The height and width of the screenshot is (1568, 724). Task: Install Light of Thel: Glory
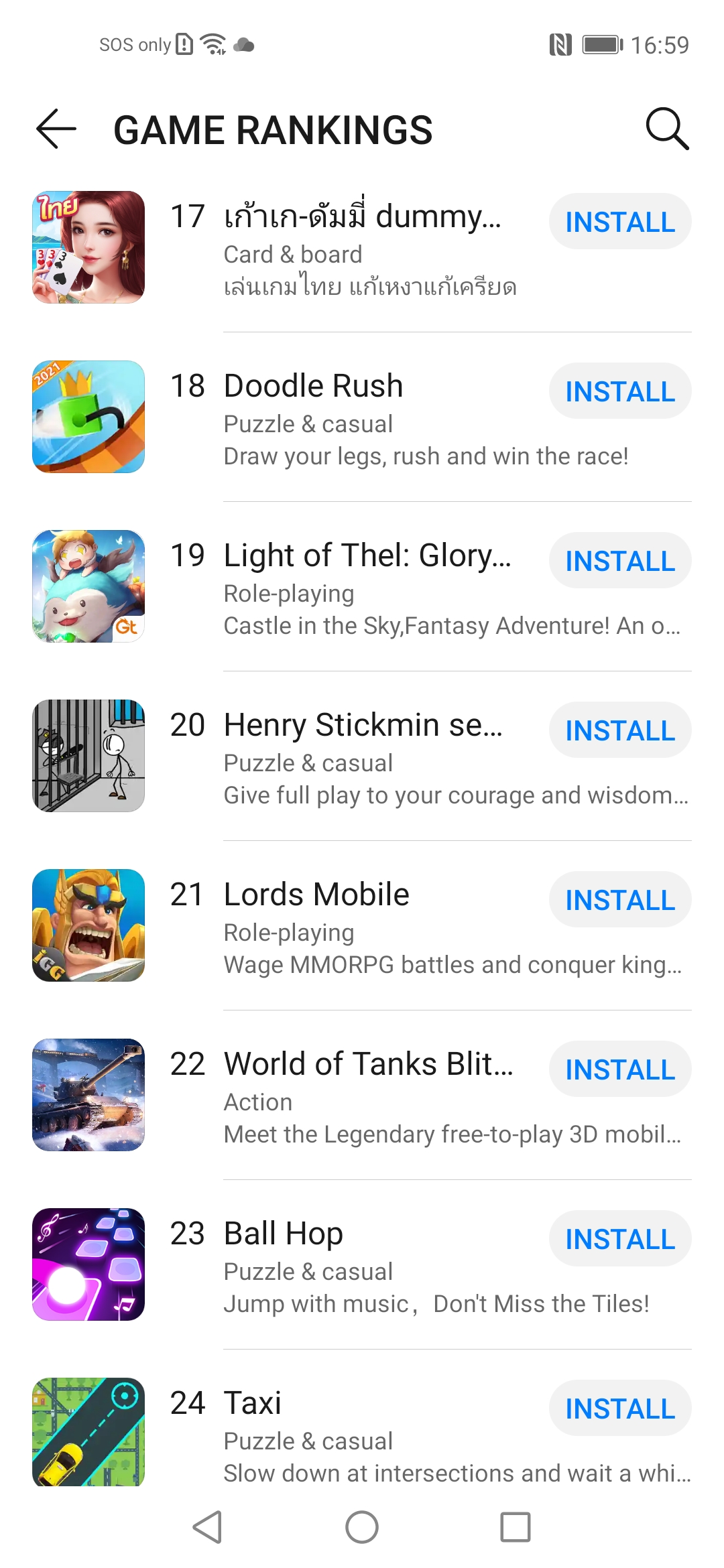click(619, 561)
